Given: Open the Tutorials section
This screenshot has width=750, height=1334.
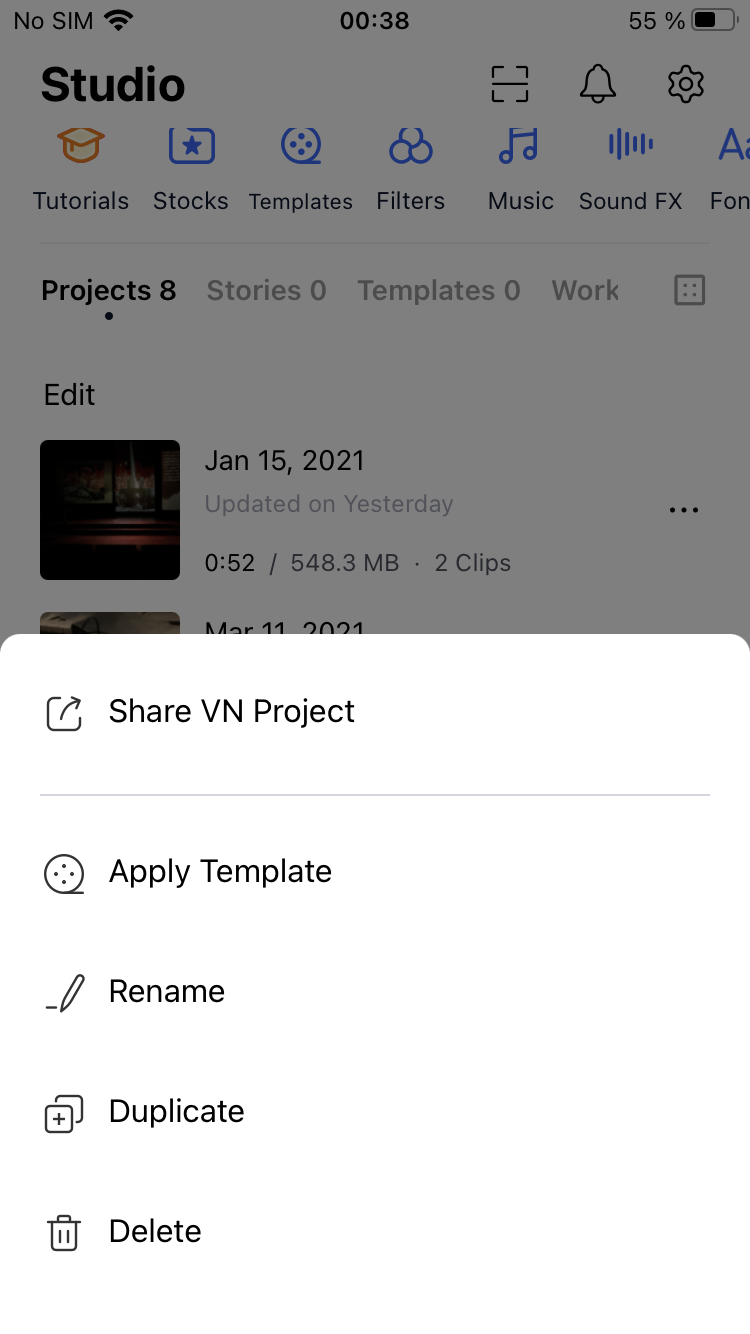Looking at the screenshot, I should [80, 168].
